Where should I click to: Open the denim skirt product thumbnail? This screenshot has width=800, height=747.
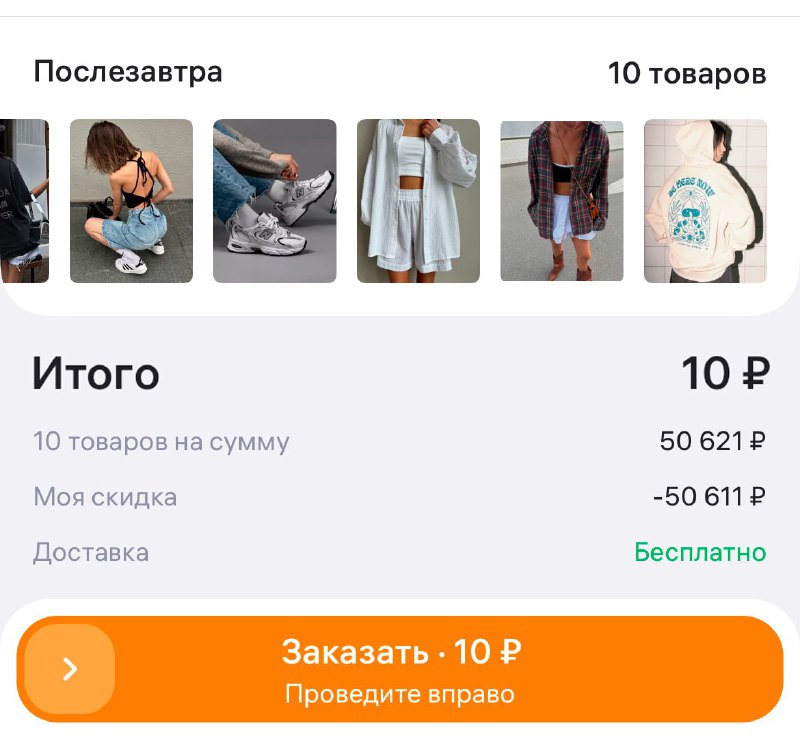point(131,201)
